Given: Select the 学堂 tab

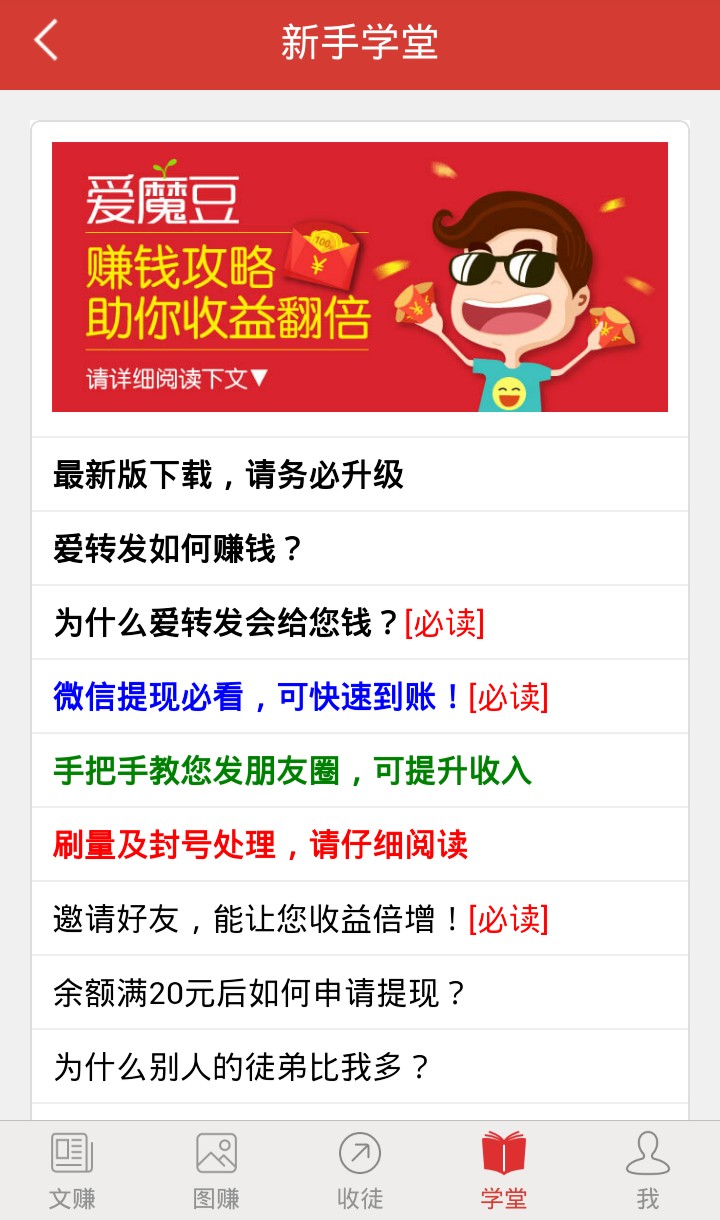Looking at the screenshot, I should tap(504, 1171).
